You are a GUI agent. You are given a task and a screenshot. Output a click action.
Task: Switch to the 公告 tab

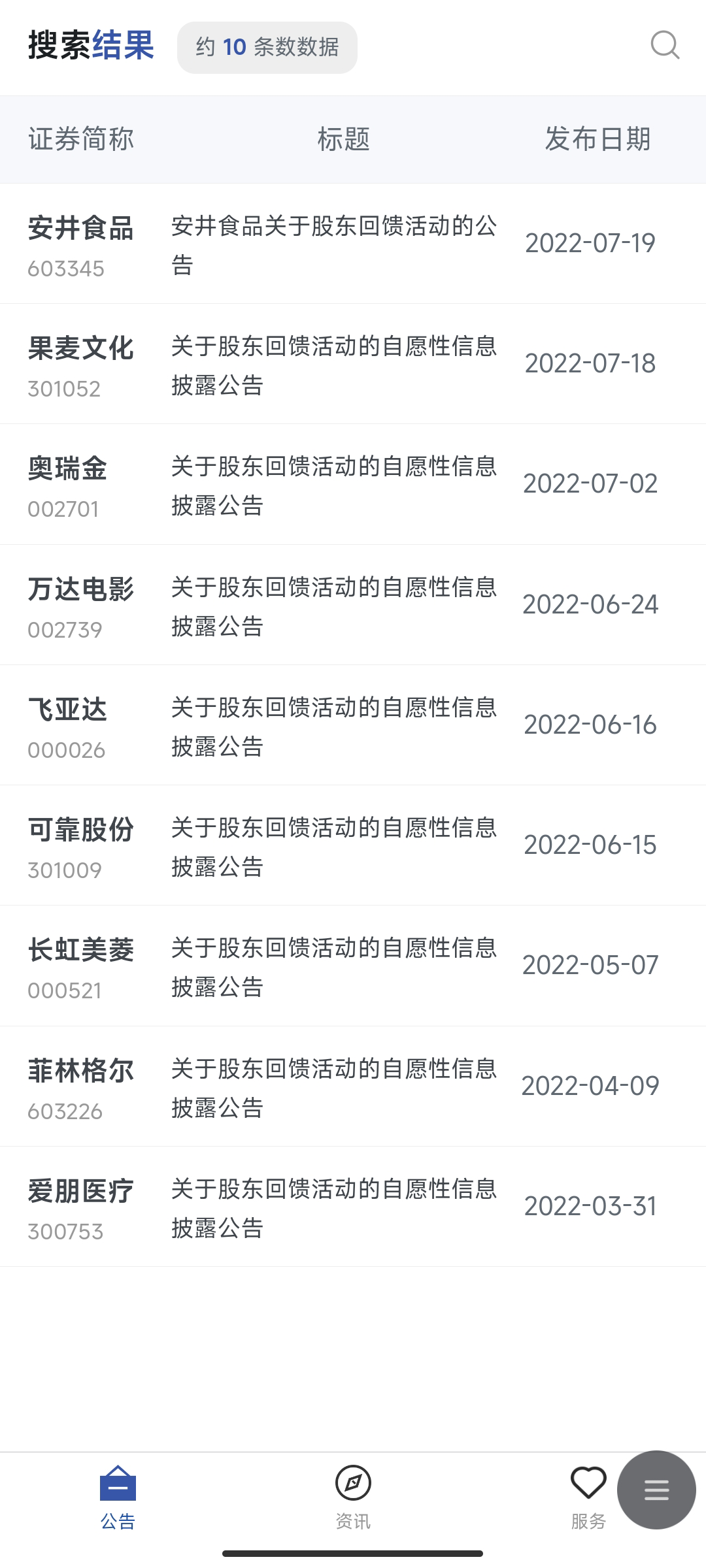pos(118,1497)
